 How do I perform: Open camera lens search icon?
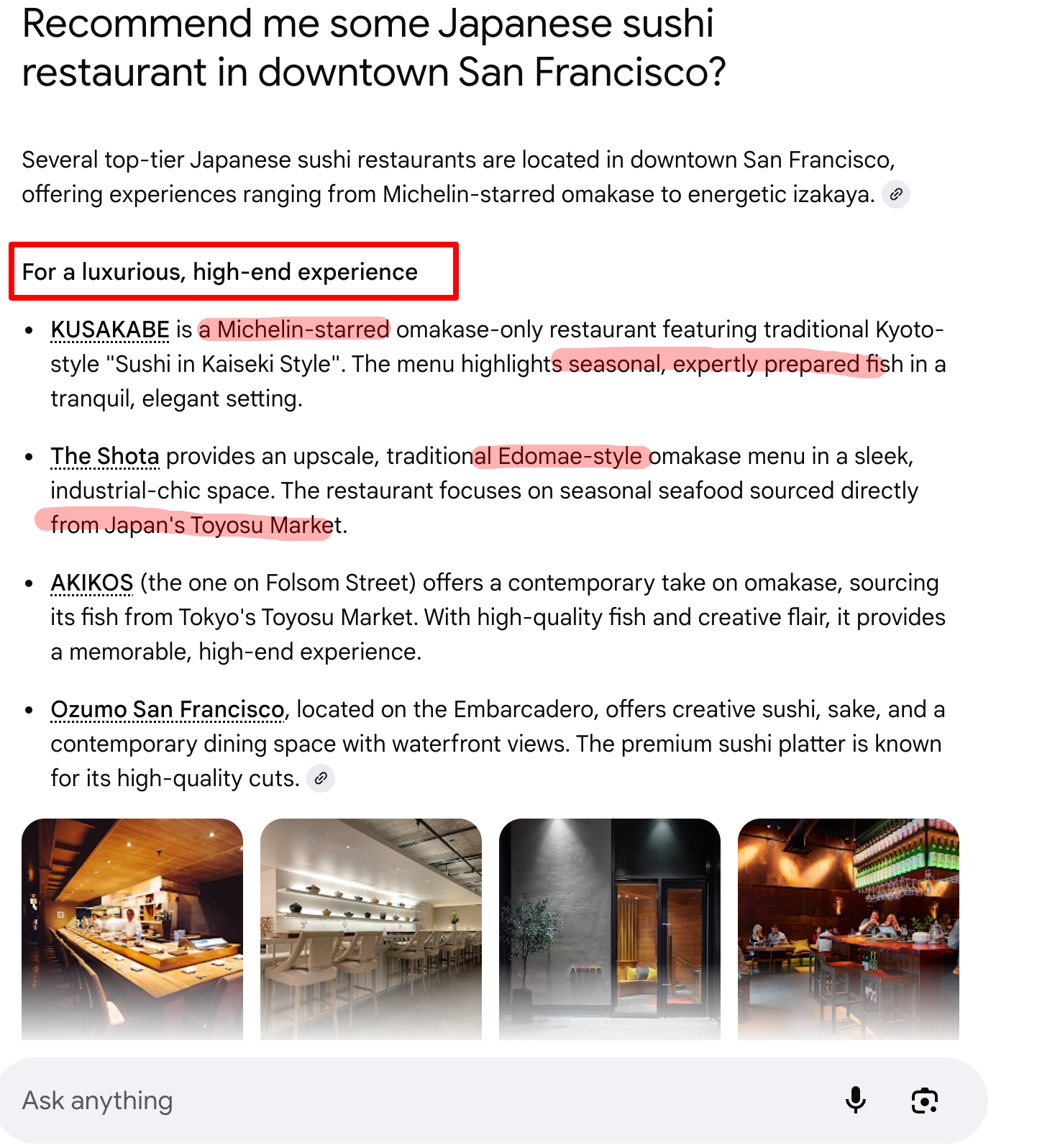(x=924, y=1101)
